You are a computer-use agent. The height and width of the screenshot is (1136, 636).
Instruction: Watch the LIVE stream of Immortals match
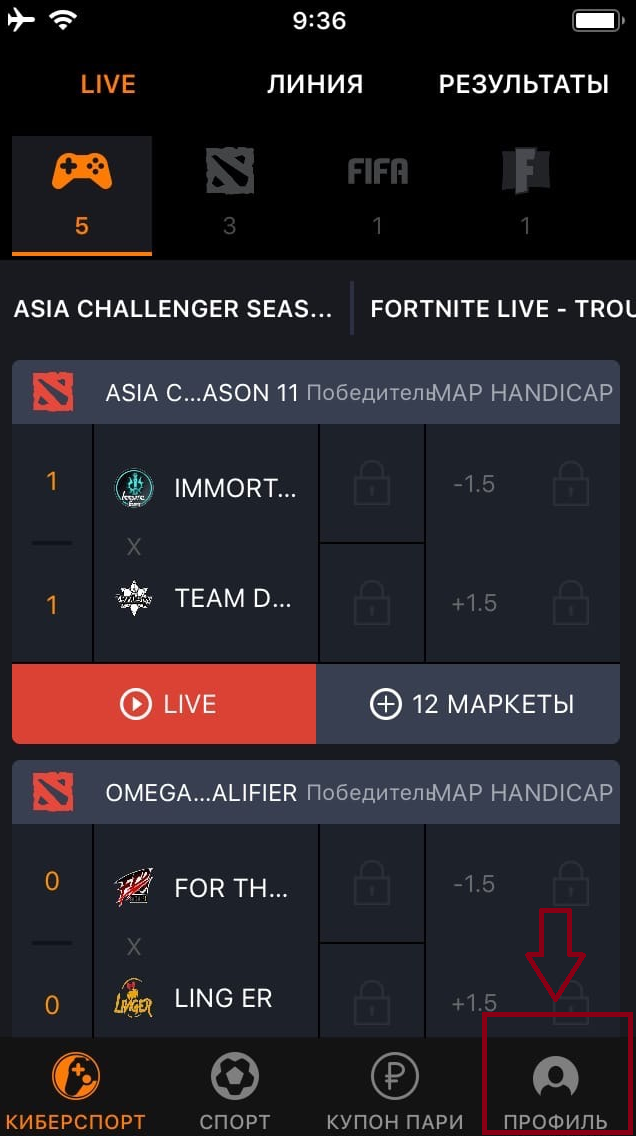165,704
